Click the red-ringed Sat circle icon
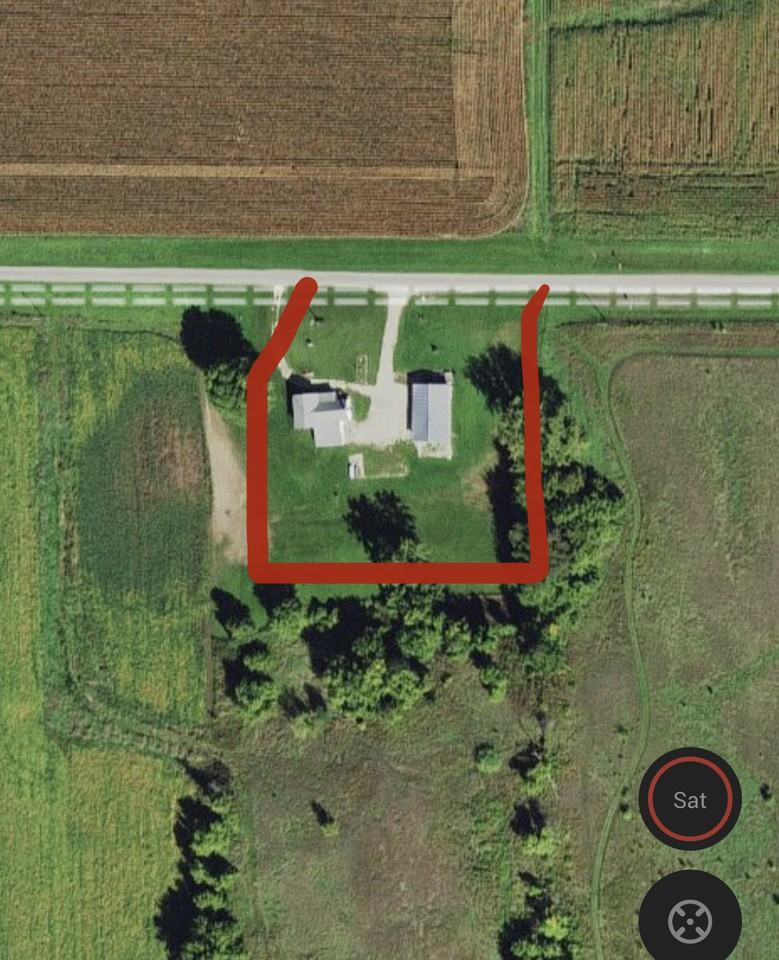Screen dimensions: 779x960 pyautogui.click(x=690, y=799)
